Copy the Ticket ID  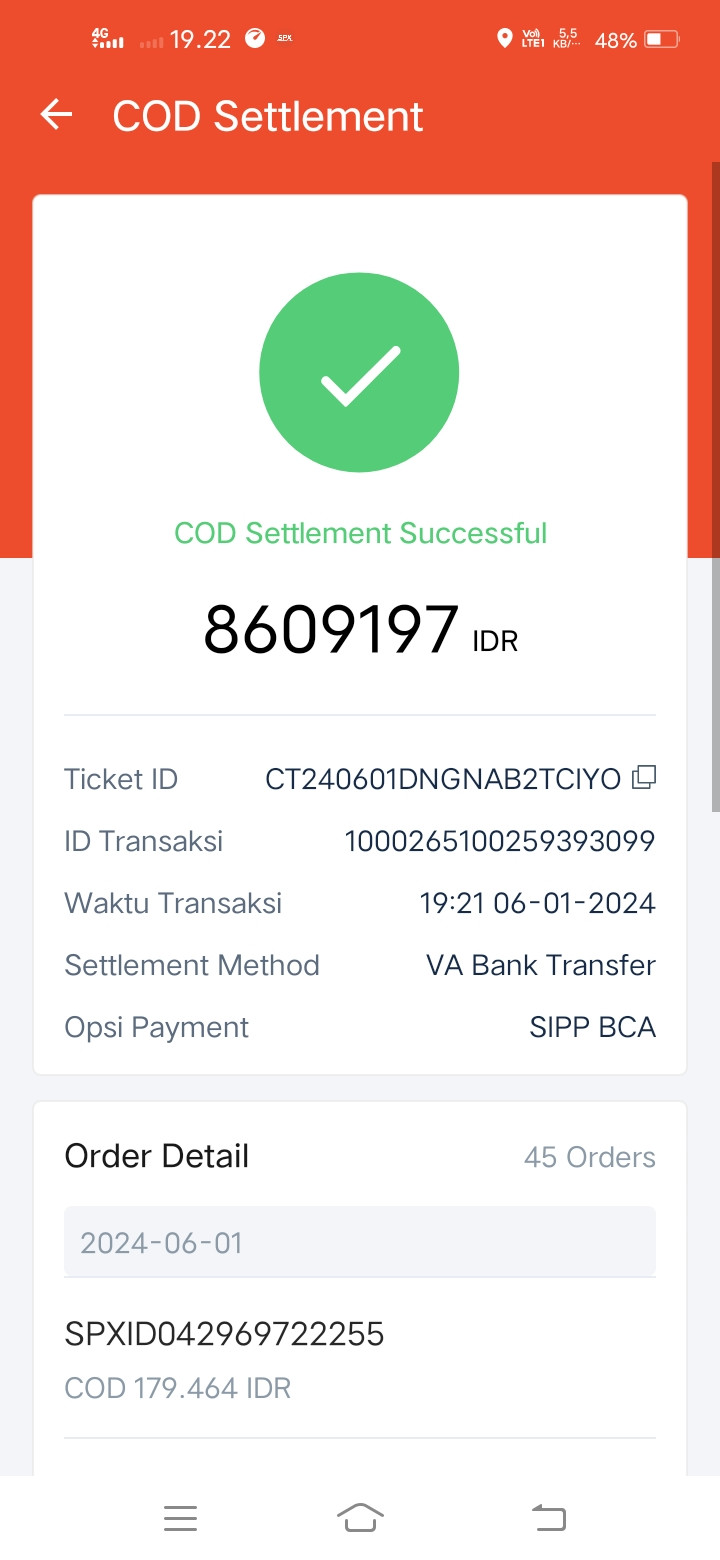click(x=644, y=777)
